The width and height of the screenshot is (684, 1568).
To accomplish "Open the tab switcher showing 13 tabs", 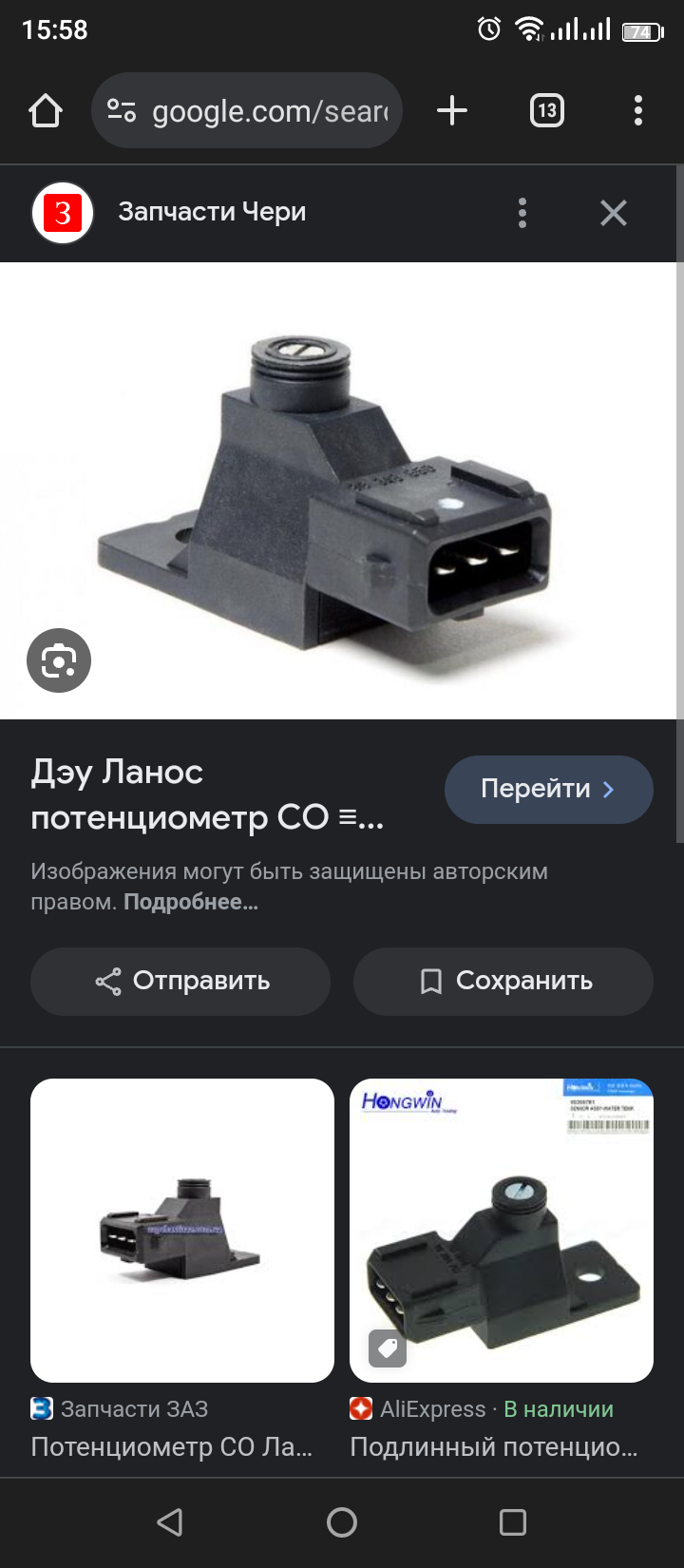I will [x=546, y=111].
